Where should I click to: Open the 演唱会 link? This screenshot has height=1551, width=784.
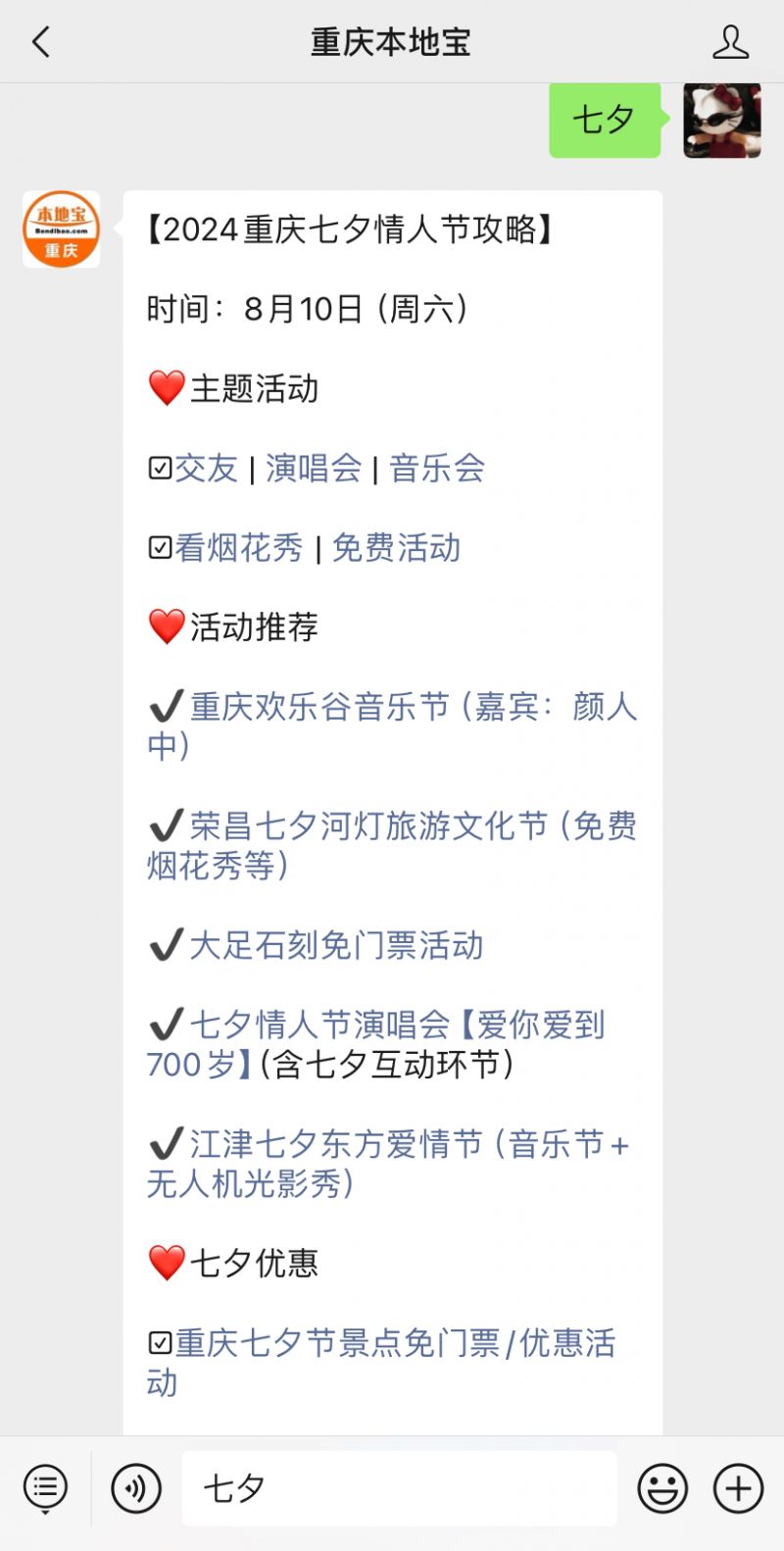(314, 469)
